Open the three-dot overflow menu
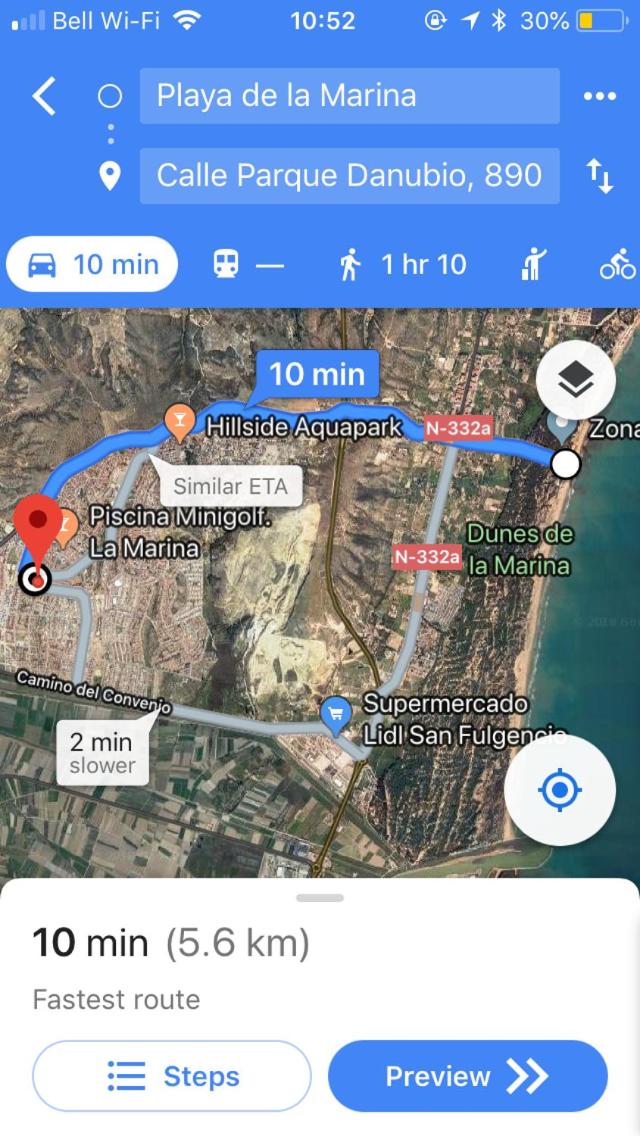The width and height of the screenshot is (640, 1136). (x=599, y=96)
